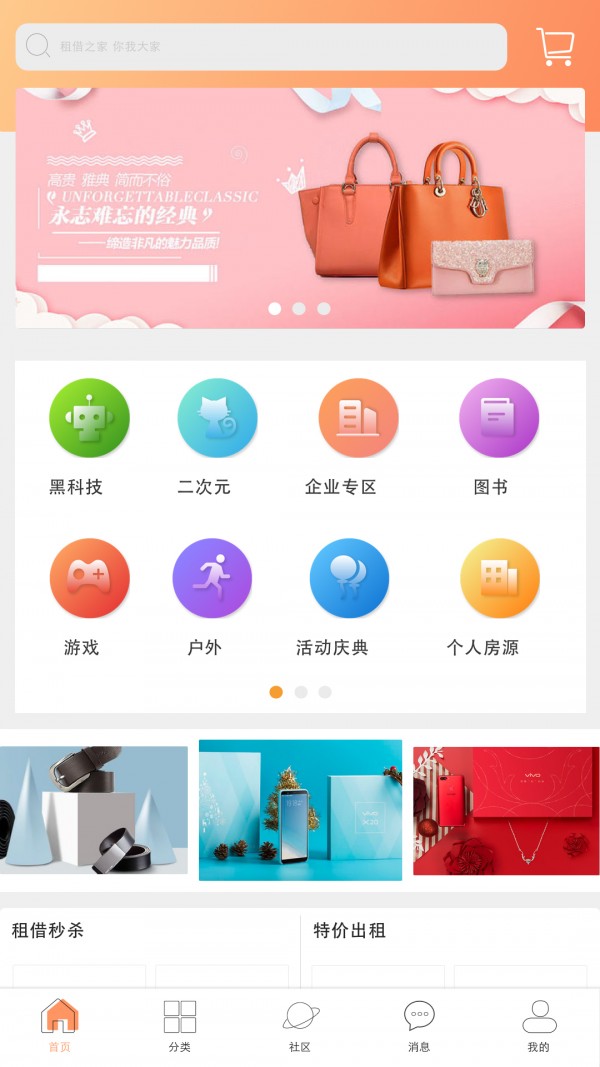The height and width of the screenshot is (1067, 600).
Task: Open the 活动庆典 category
Action: tap(349, 578)
